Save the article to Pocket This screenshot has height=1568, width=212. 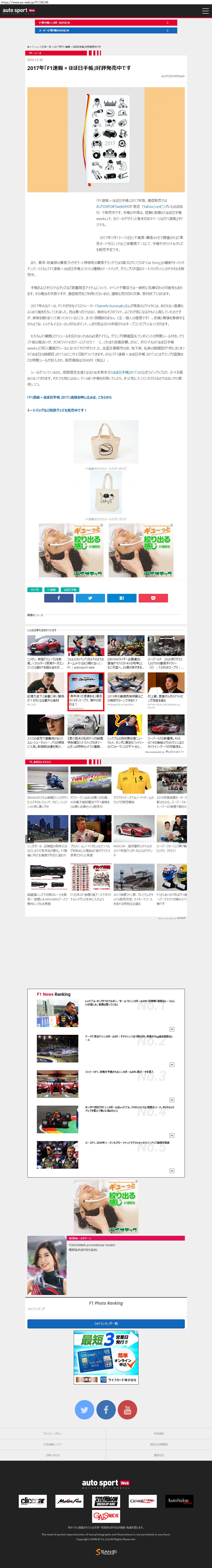pos(153,598)
